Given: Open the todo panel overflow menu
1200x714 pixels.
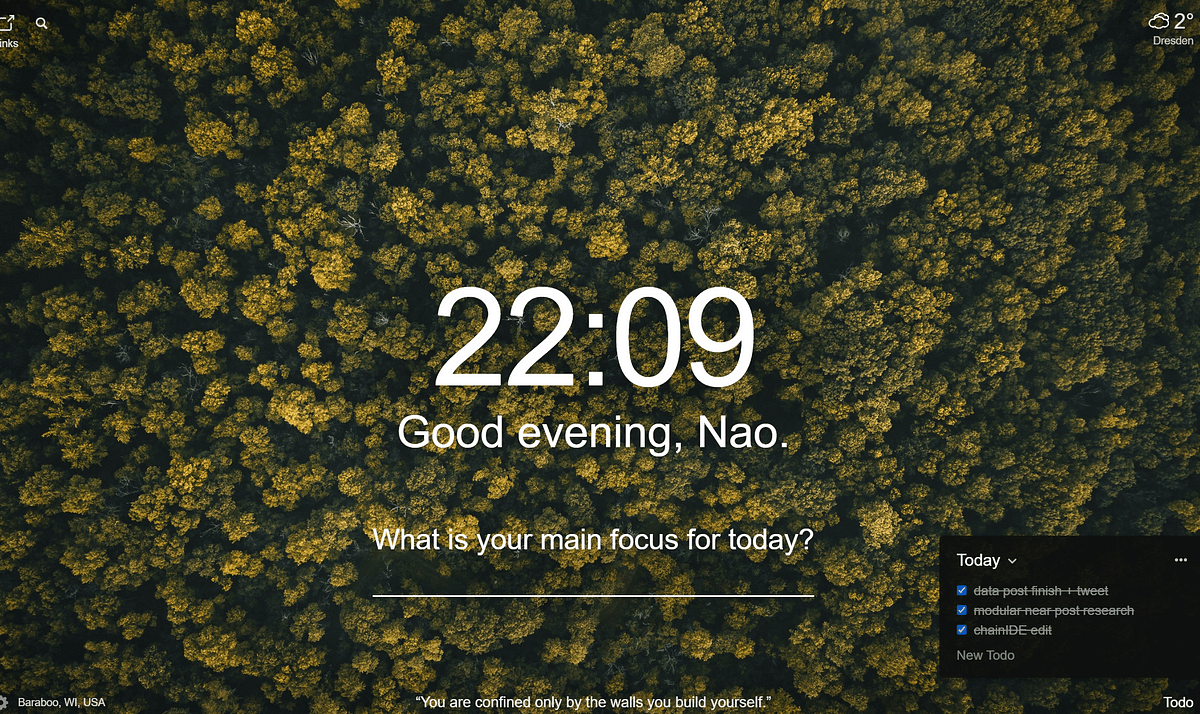Looking at the screenshot, I should tap(1180, 560).
